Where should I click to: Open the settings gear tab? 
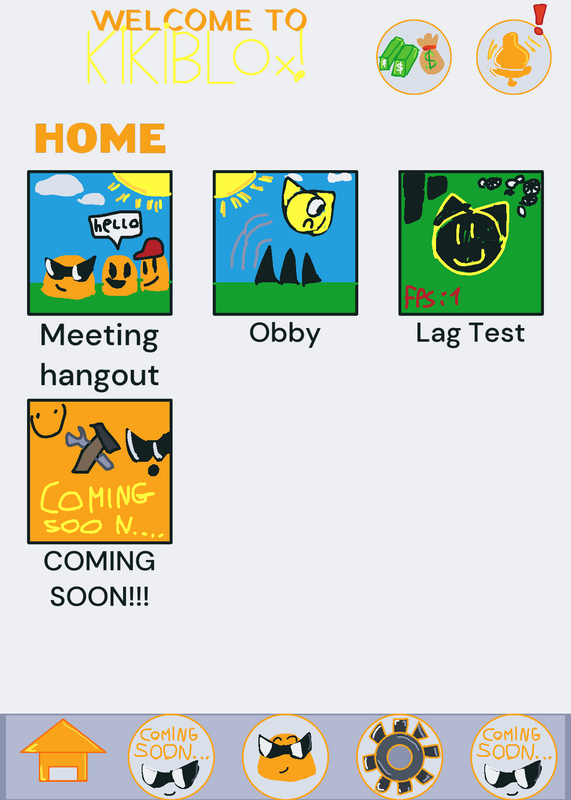[x=400, y=757]
